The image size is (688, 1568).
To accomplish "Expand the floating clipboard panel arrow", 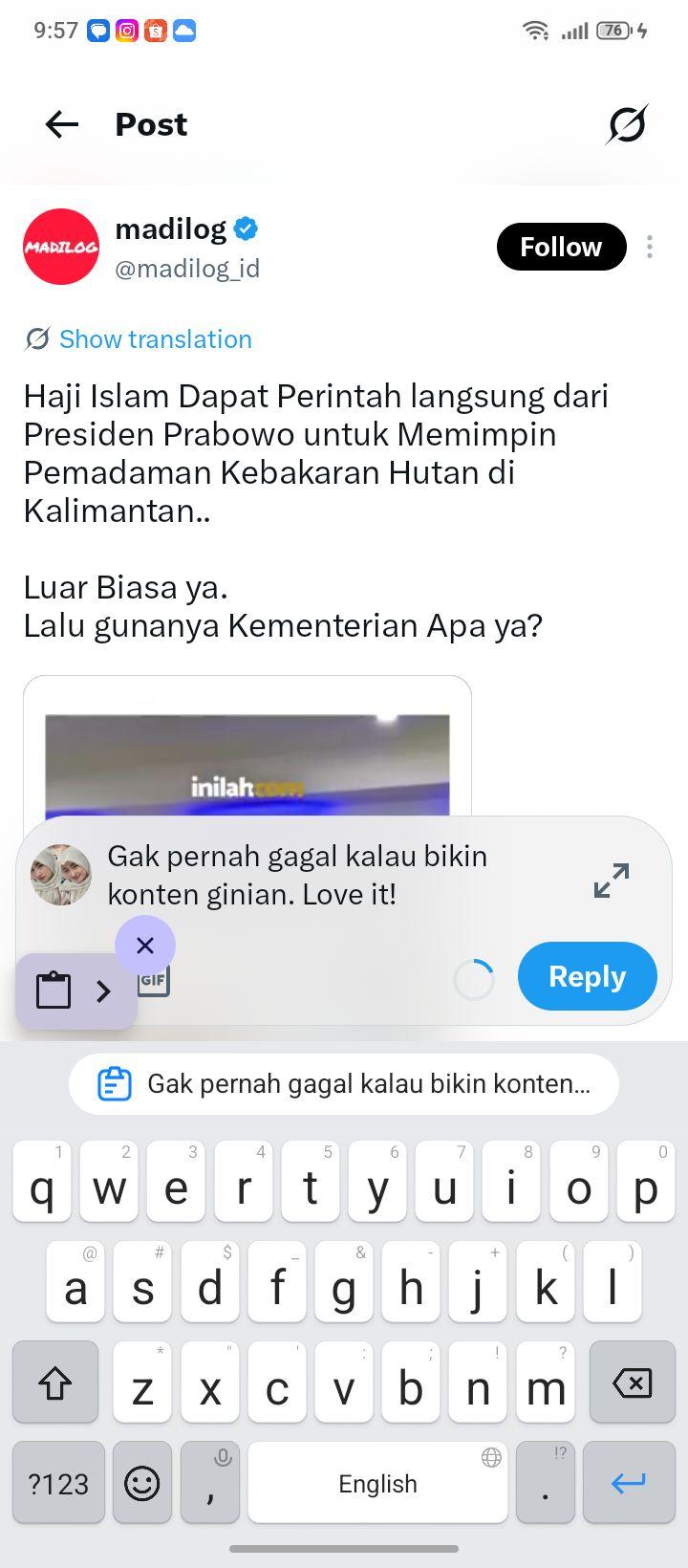I will (104, 991).
